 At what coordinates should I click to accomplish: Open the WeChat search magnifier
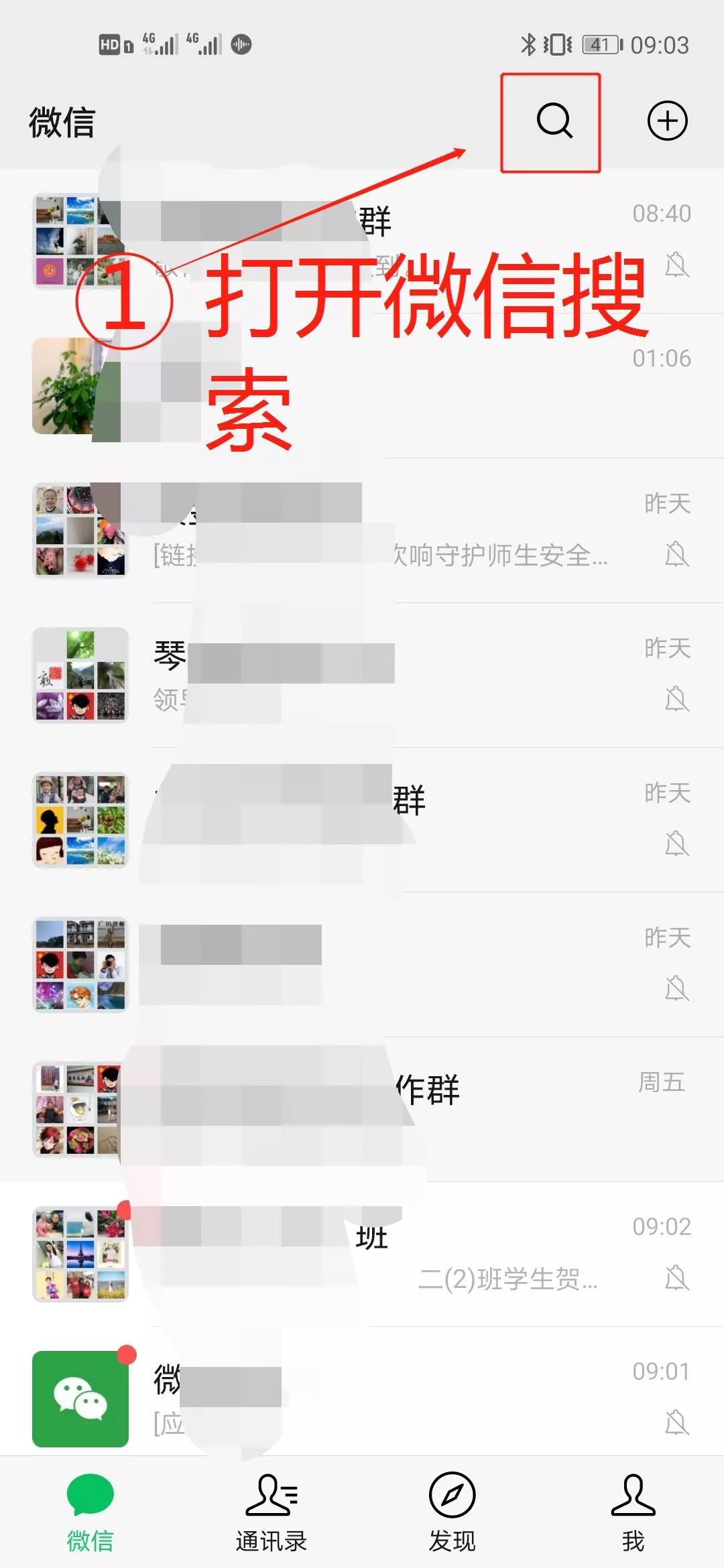coord(554,121)
